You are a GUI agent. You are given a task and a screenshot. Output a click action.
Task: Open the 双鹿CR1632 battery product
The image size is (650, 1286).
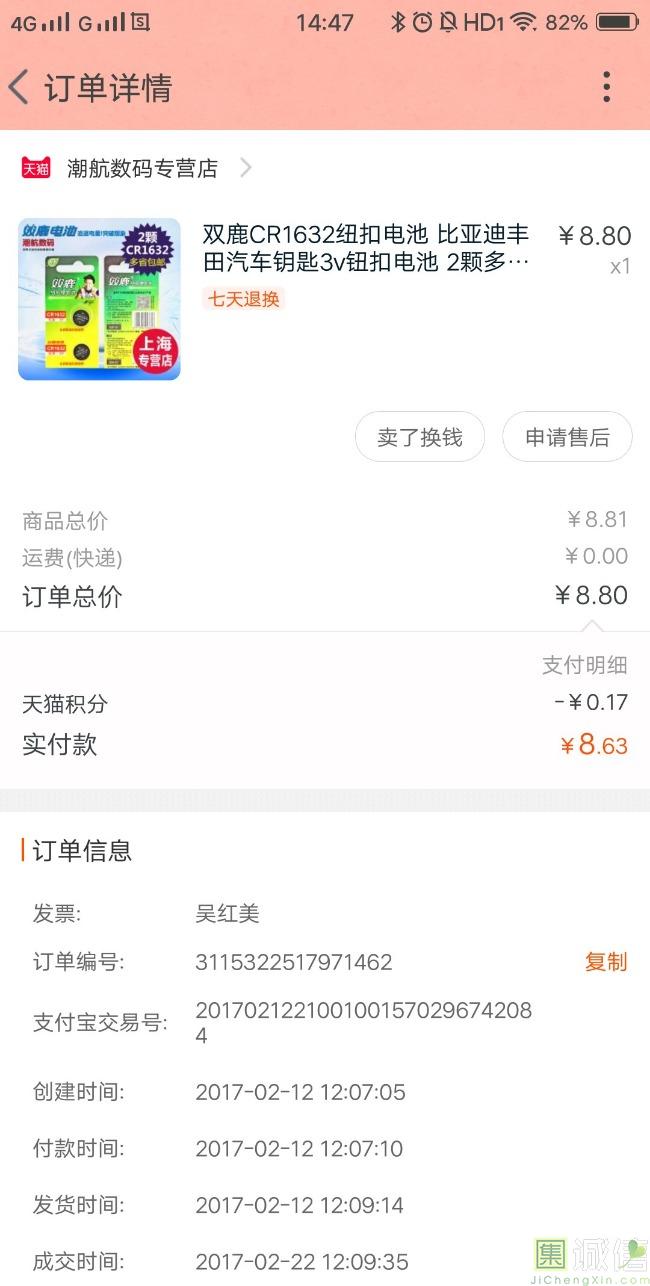click(365, 248)
